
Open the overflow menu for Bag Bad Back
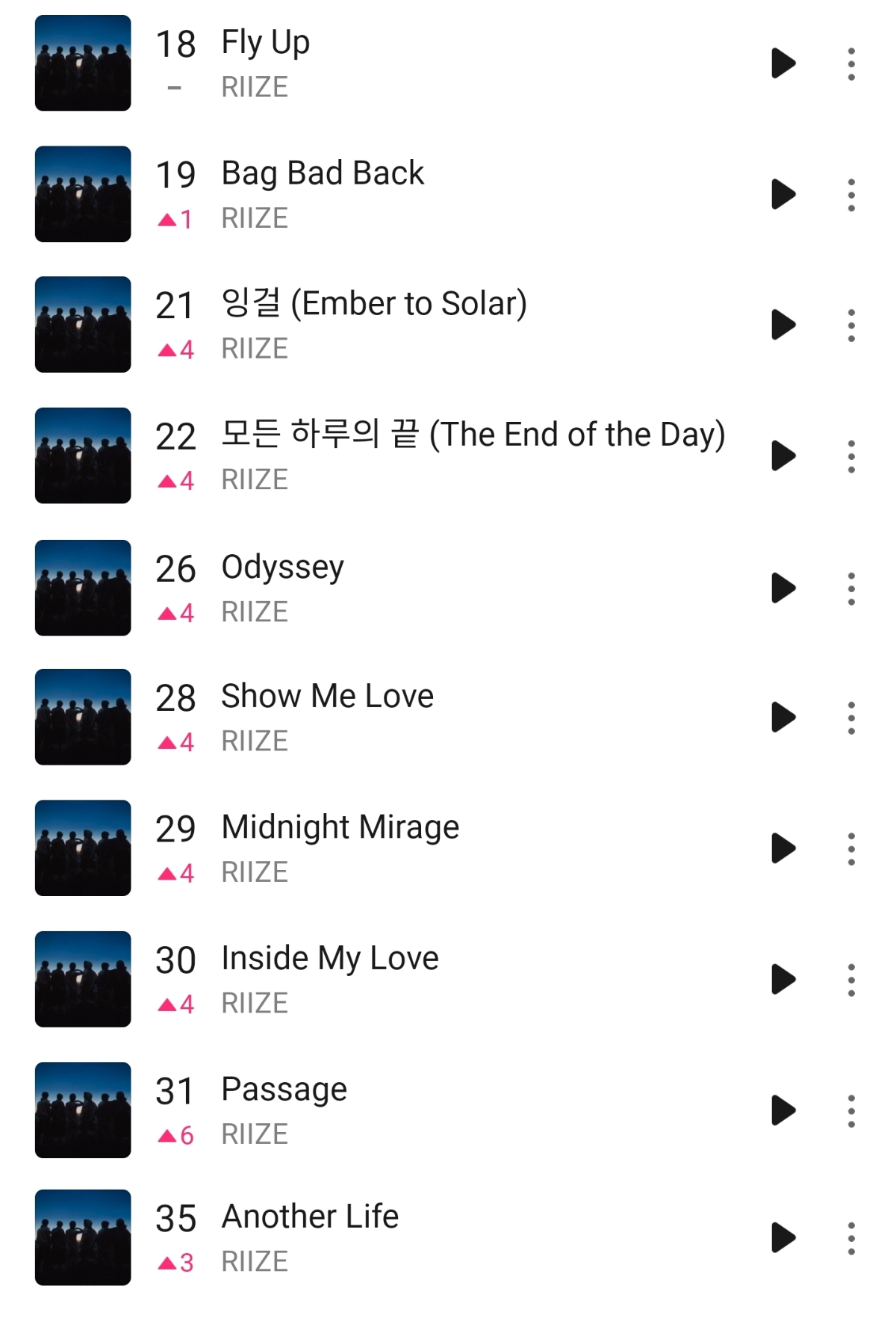click(x=850, y=194)
